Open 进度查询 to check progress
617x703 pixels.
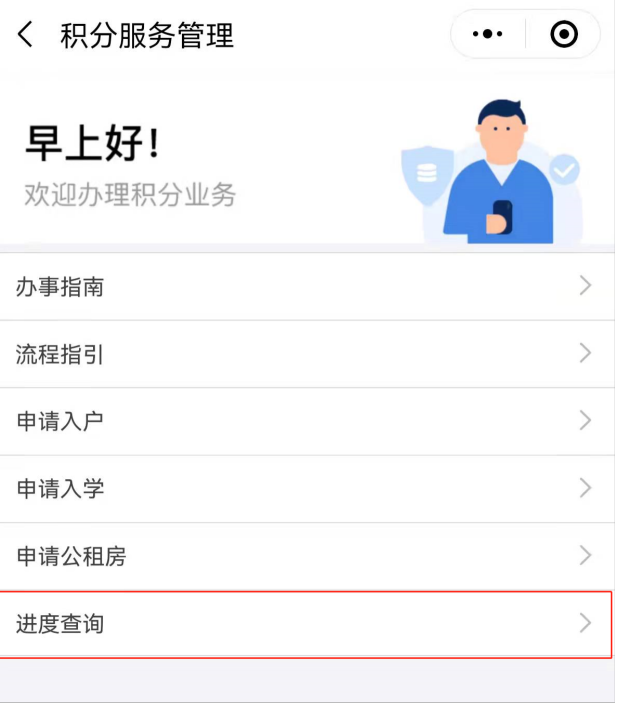(307, 624)
